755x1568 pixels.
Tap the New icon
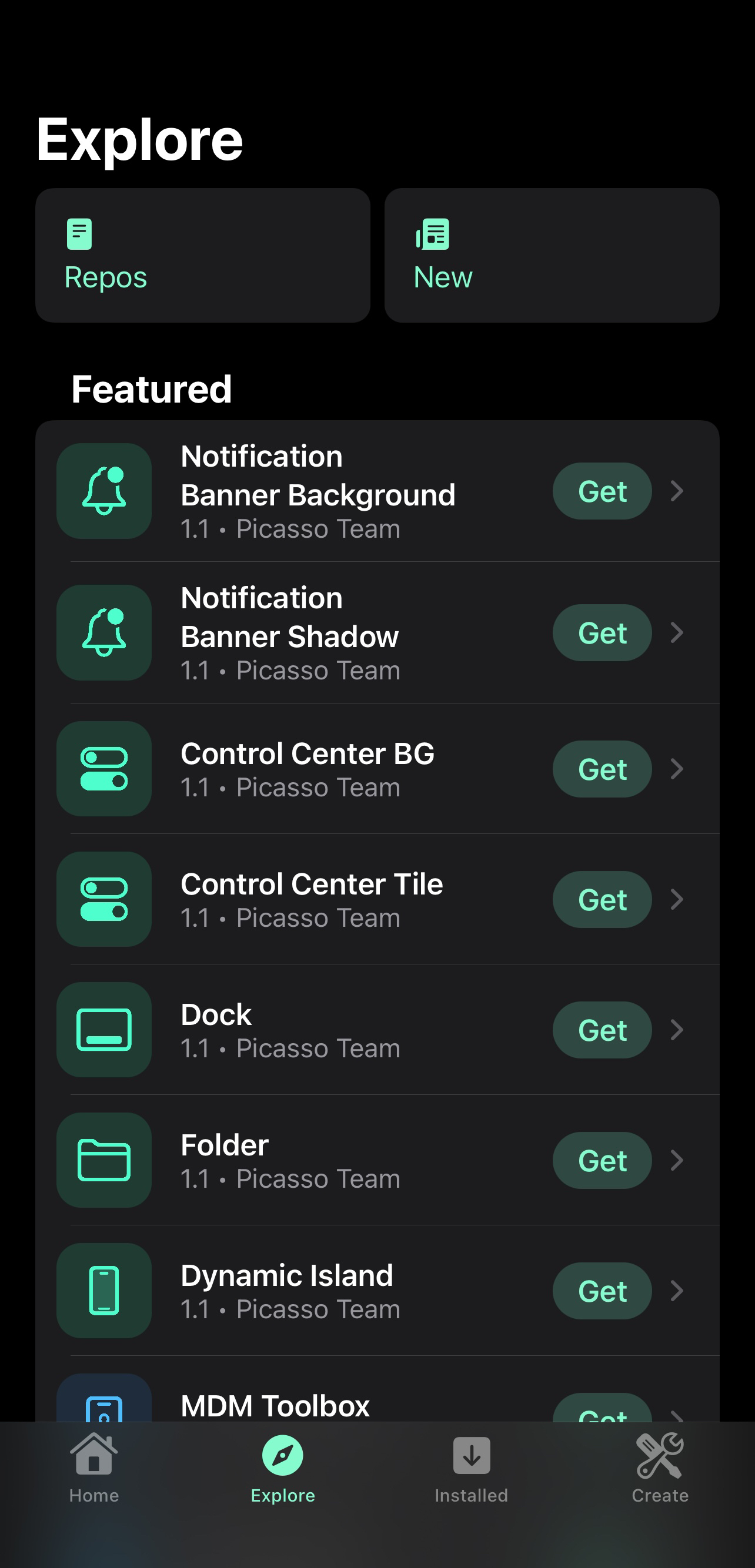tap(432, 233)
